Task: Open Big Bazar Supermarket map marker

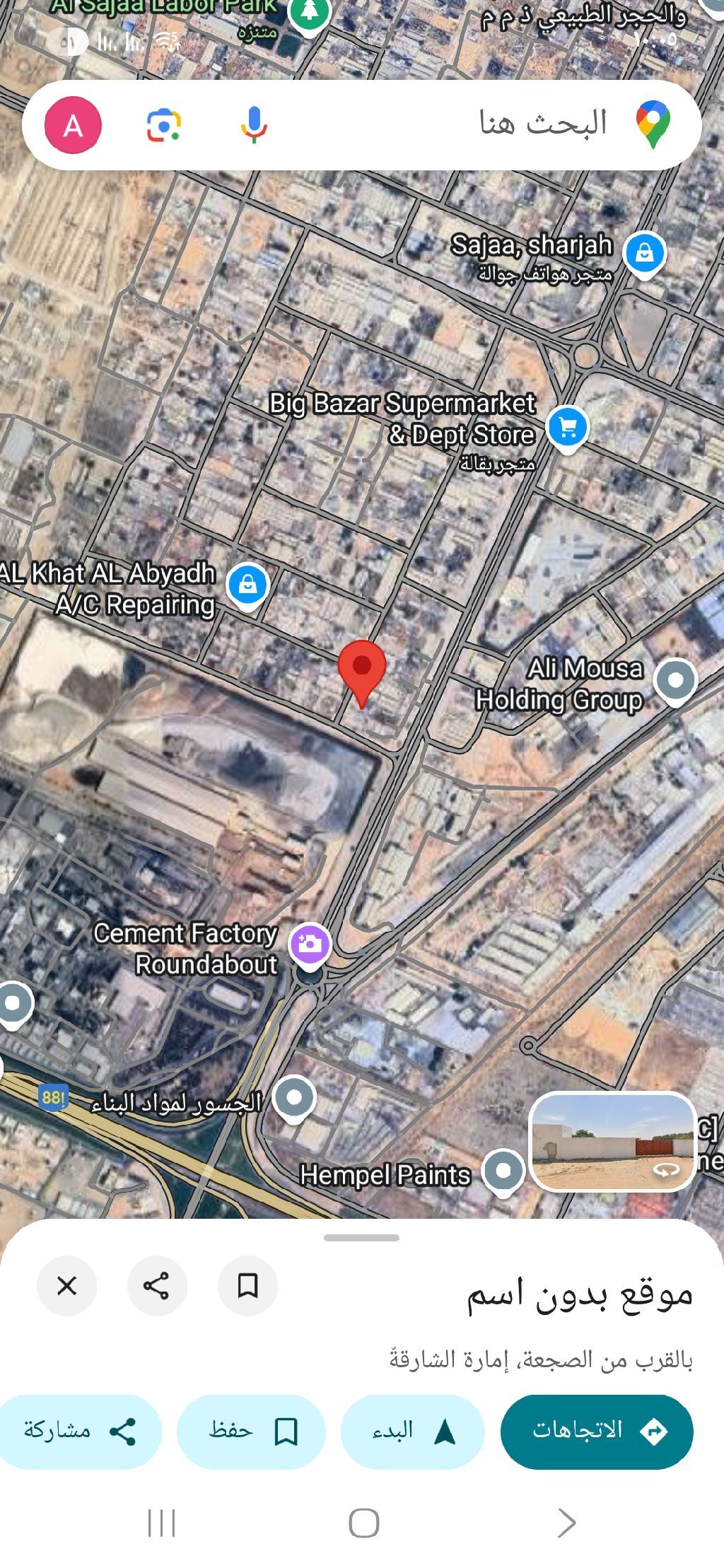Action: point(568,426)
